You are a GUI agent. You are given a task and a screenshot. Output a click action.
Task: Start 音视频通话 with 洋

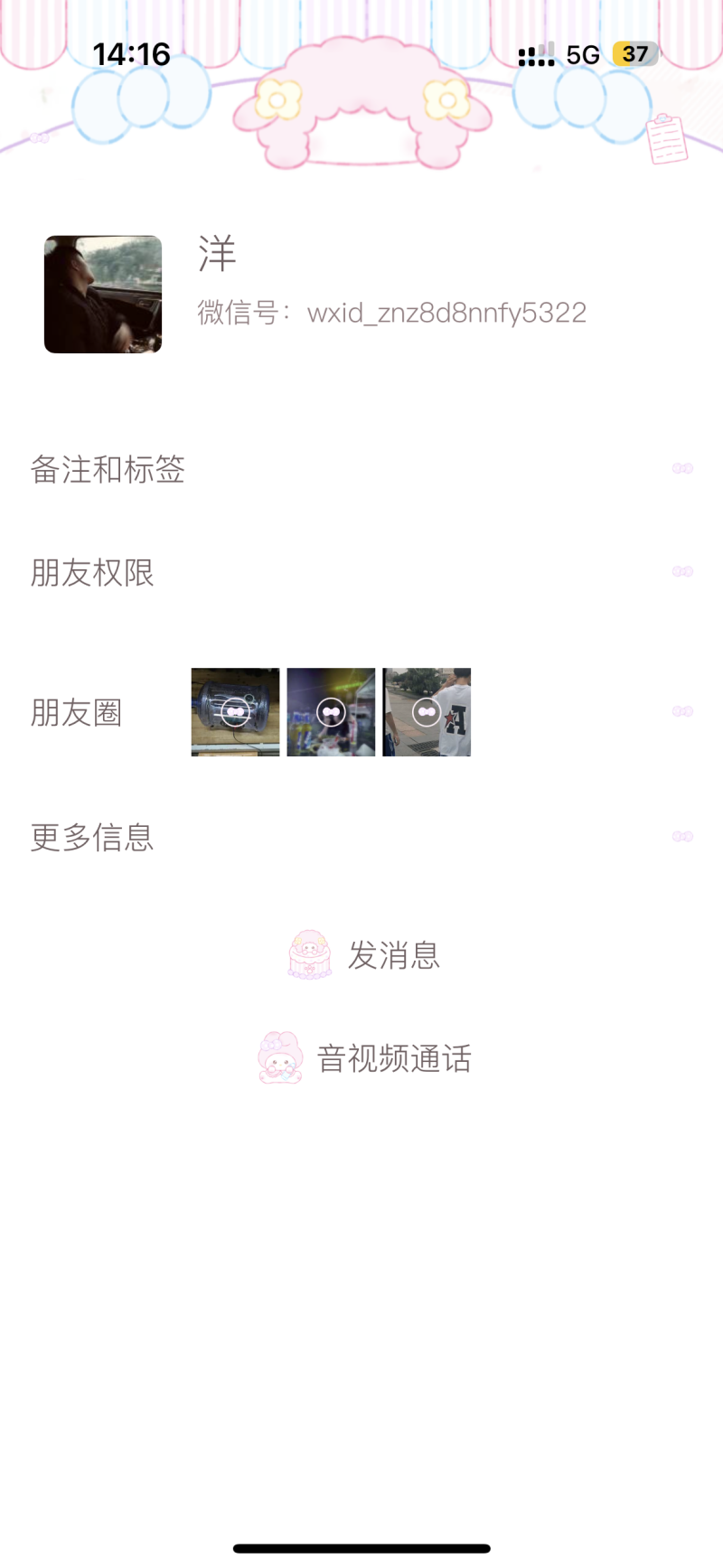[364, 1058]
